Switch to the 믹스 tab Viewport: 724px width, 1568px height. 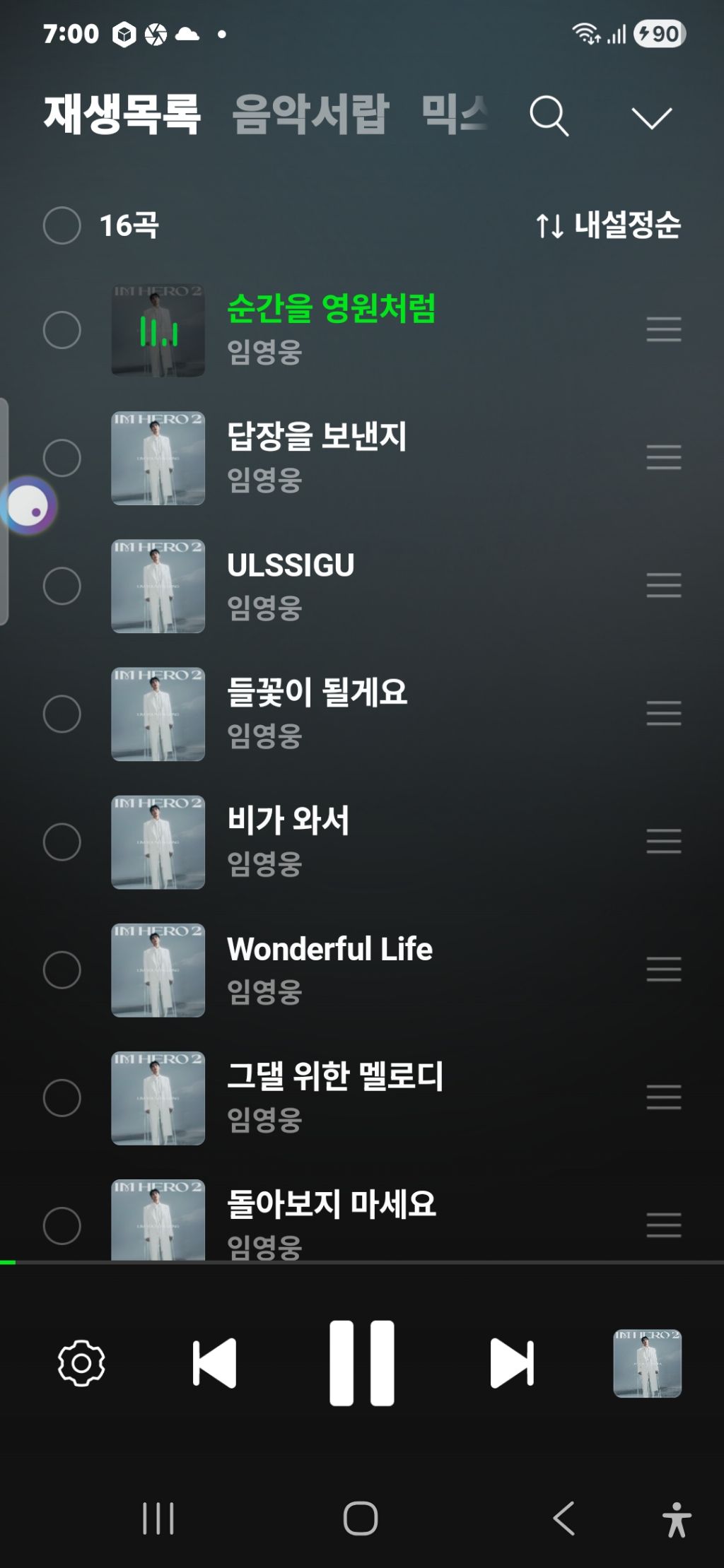(x=455, y=114)
